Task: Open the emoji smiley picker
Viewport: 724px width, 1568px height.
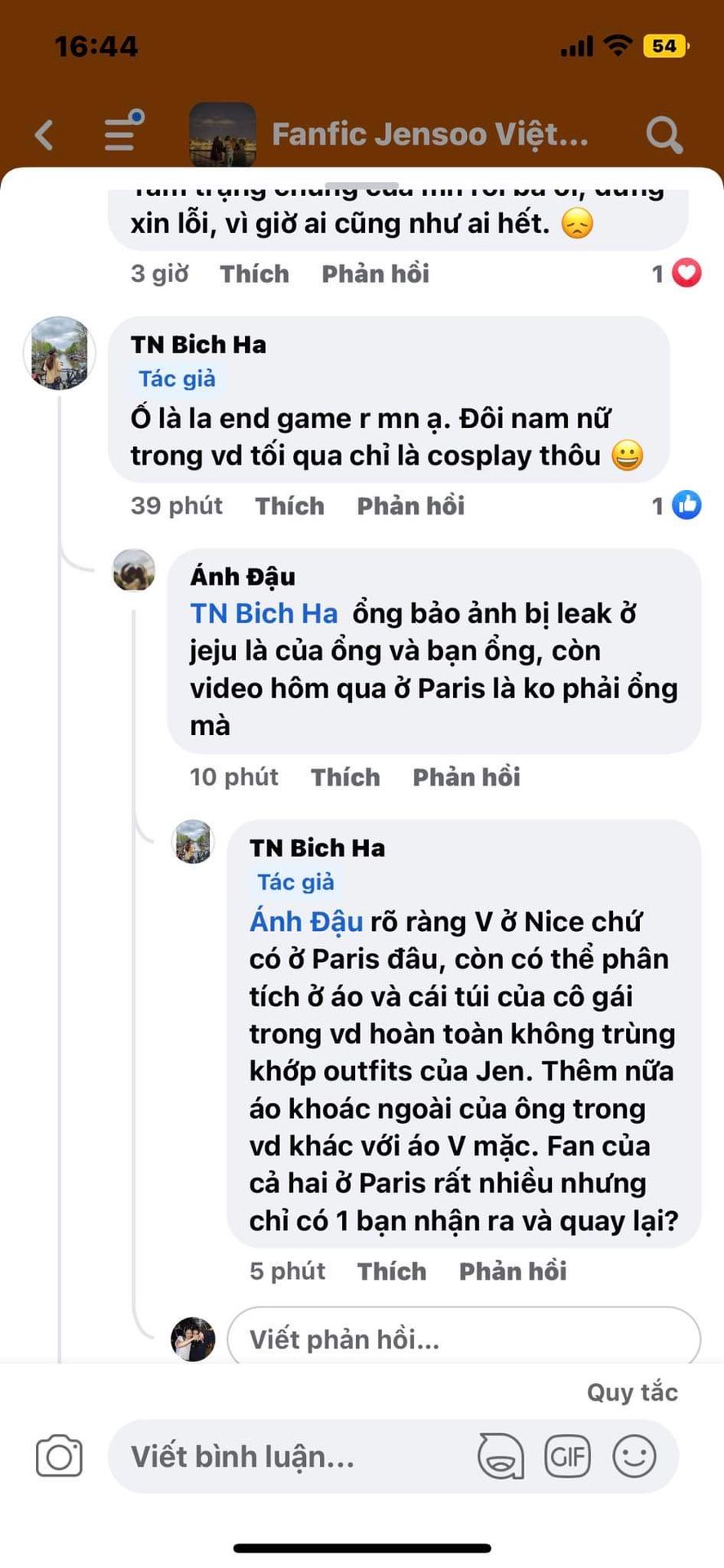Action: coord(634,1456)
